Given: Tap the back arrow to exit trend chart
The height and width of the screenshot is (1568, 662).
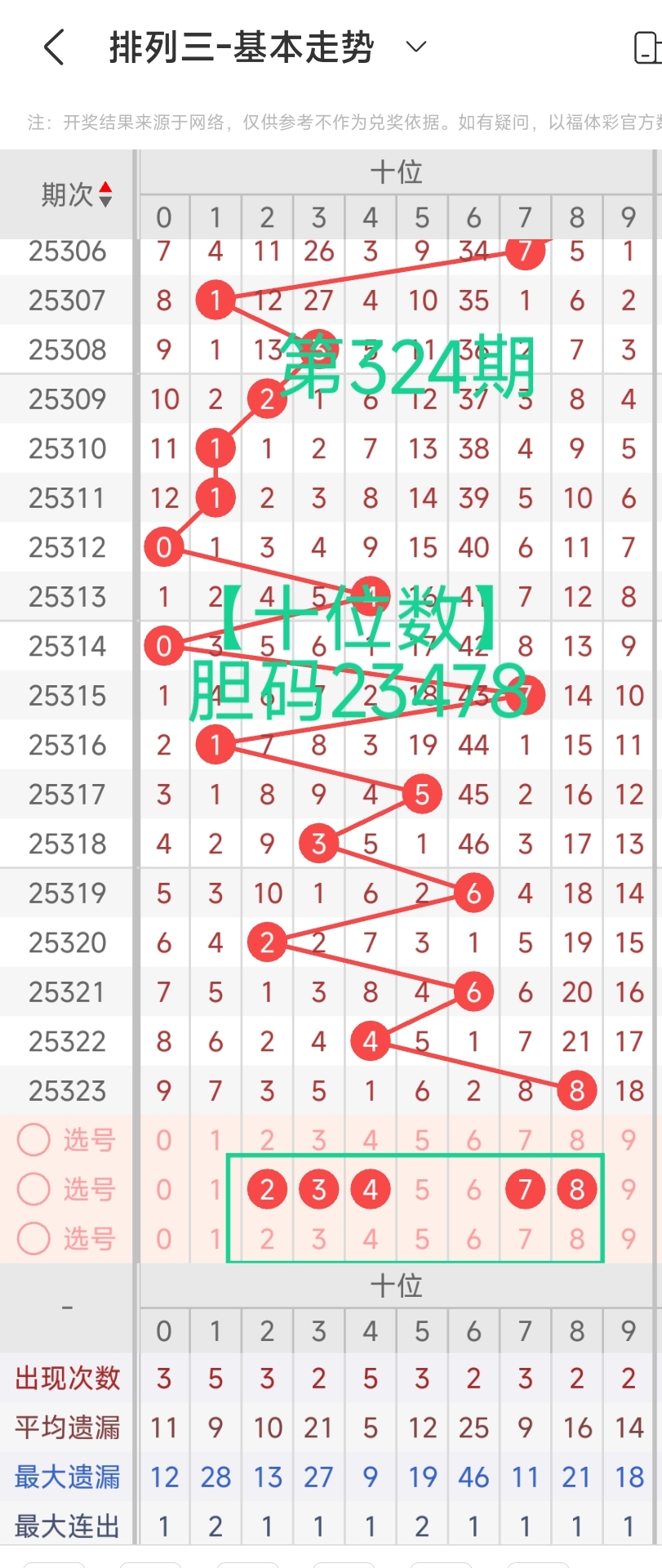Looking at the screenshot, I should click(53, 47).
